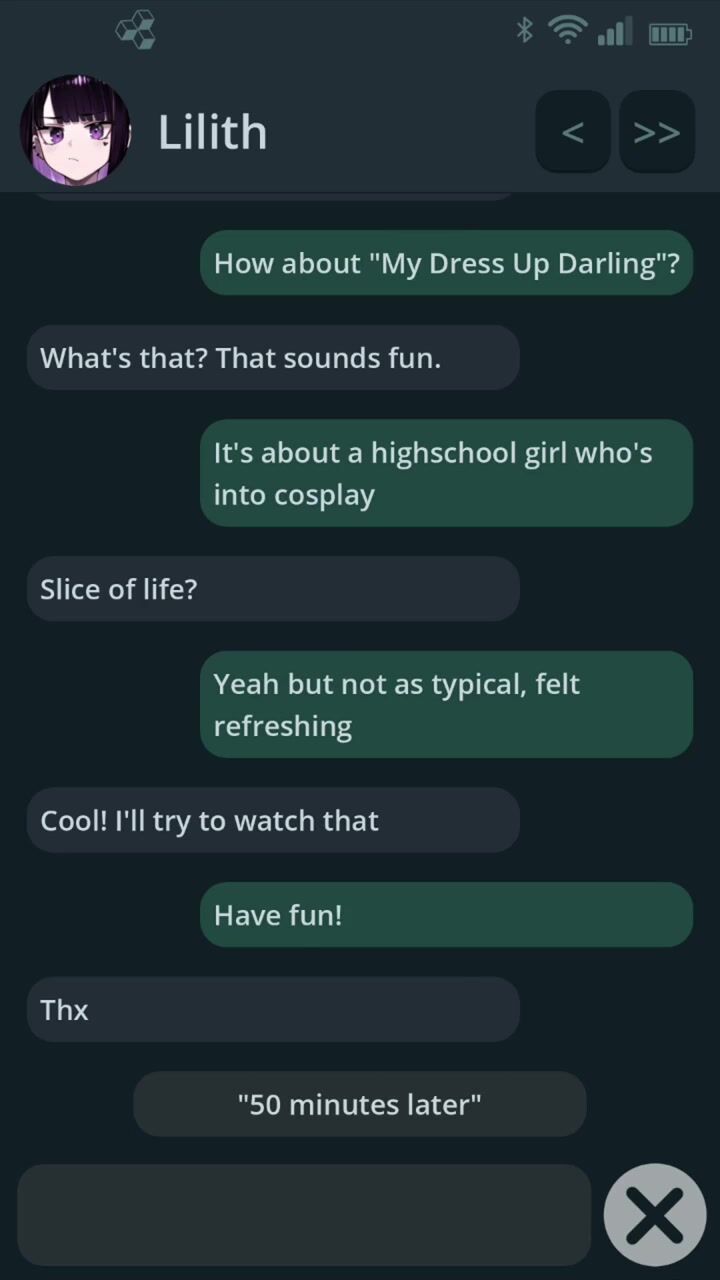Tap the double right arrow button
Viewport: 720px width, 1280px height.
657,131
